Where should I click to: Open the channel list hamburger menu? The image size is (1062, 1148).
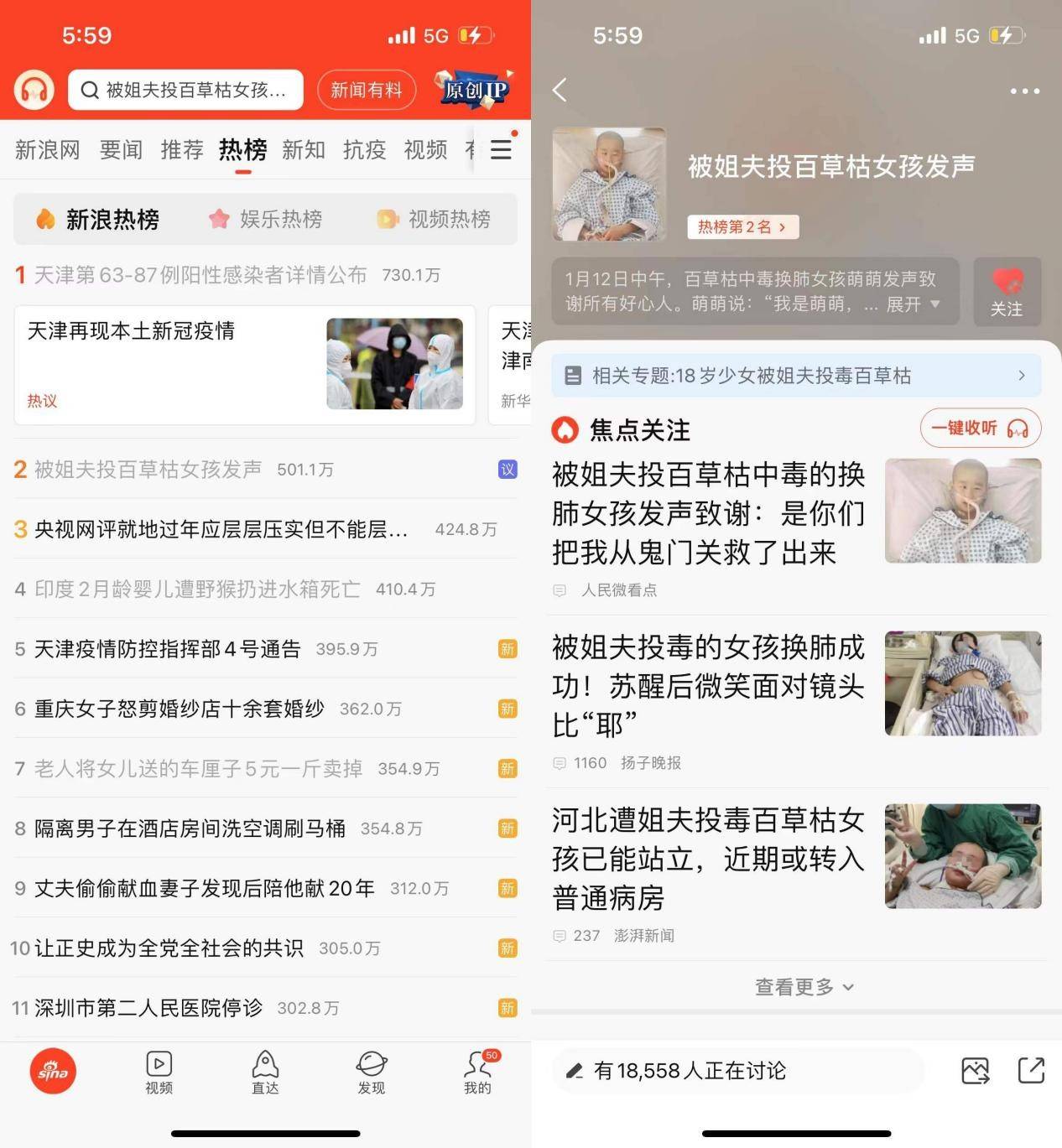coord(501,149)
